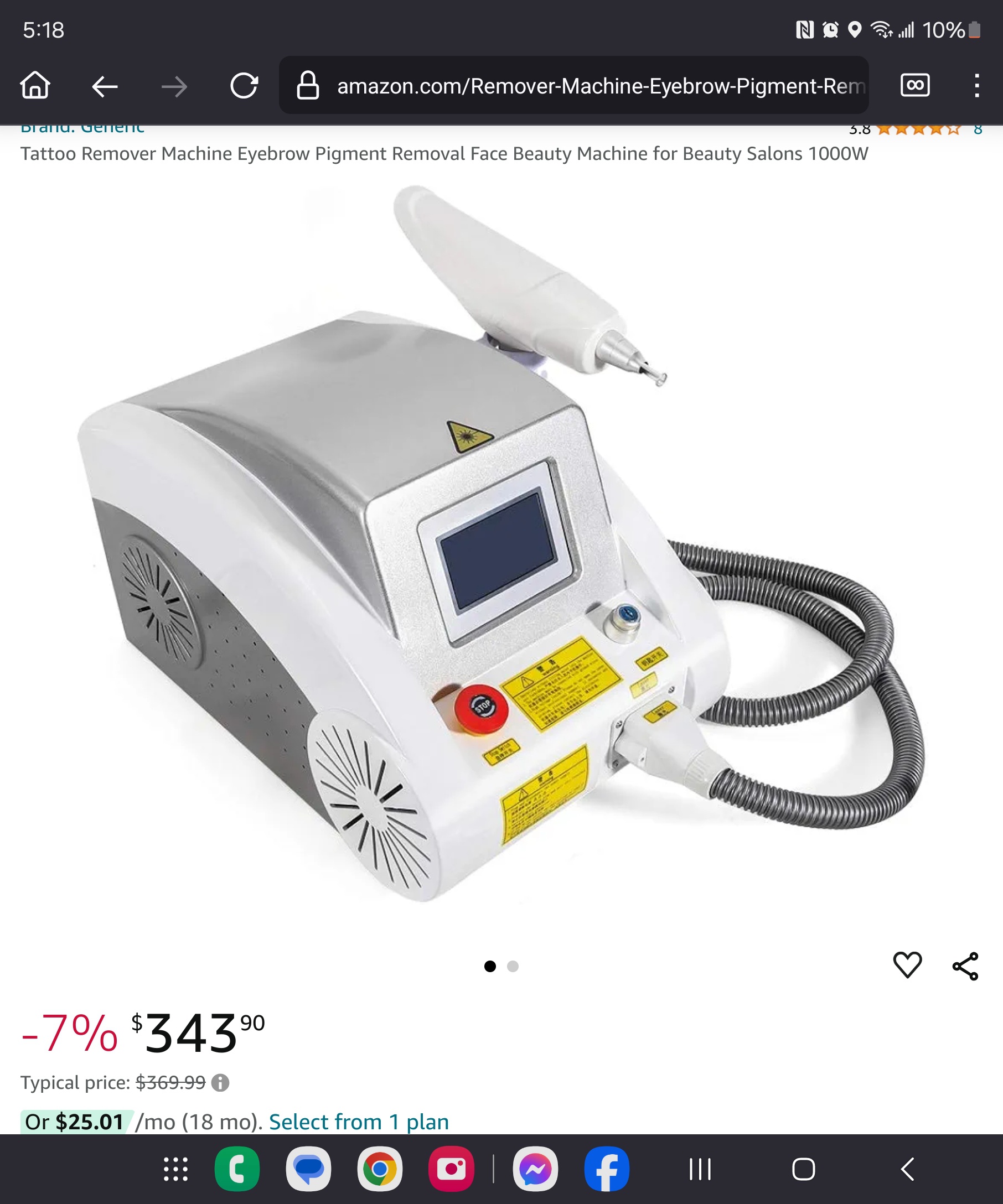Open the tattoo remover product image
The width and height of the screenshot is (1003, 1204).
[501, 544]
